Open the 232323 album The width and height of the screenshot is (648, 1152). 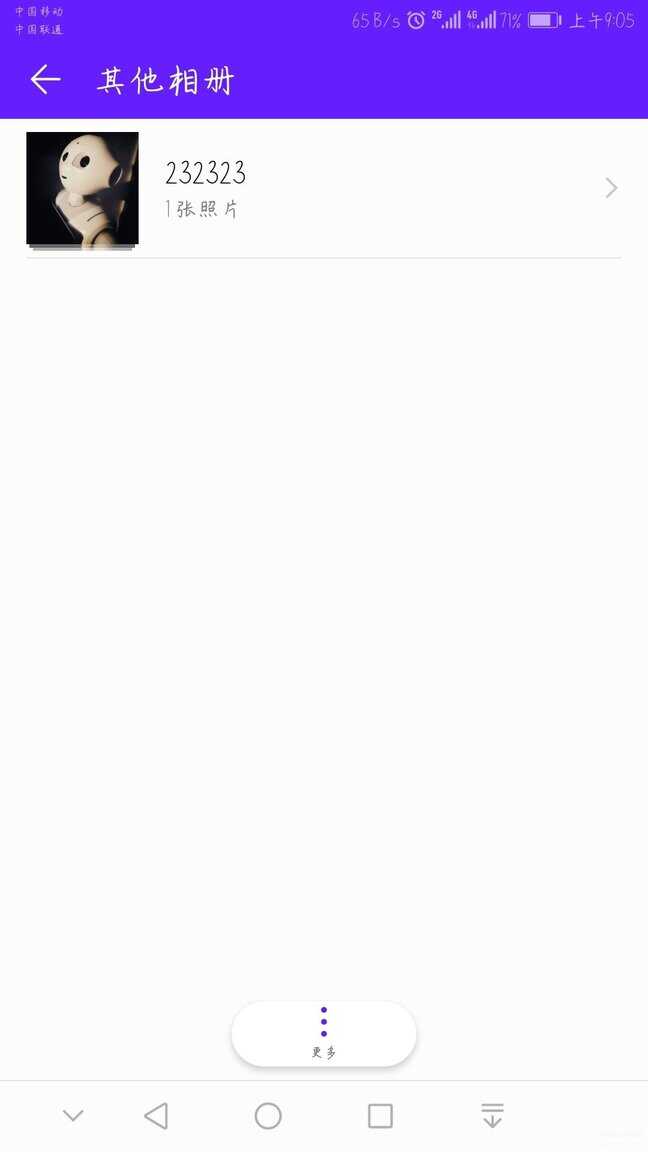pos(323,189)
